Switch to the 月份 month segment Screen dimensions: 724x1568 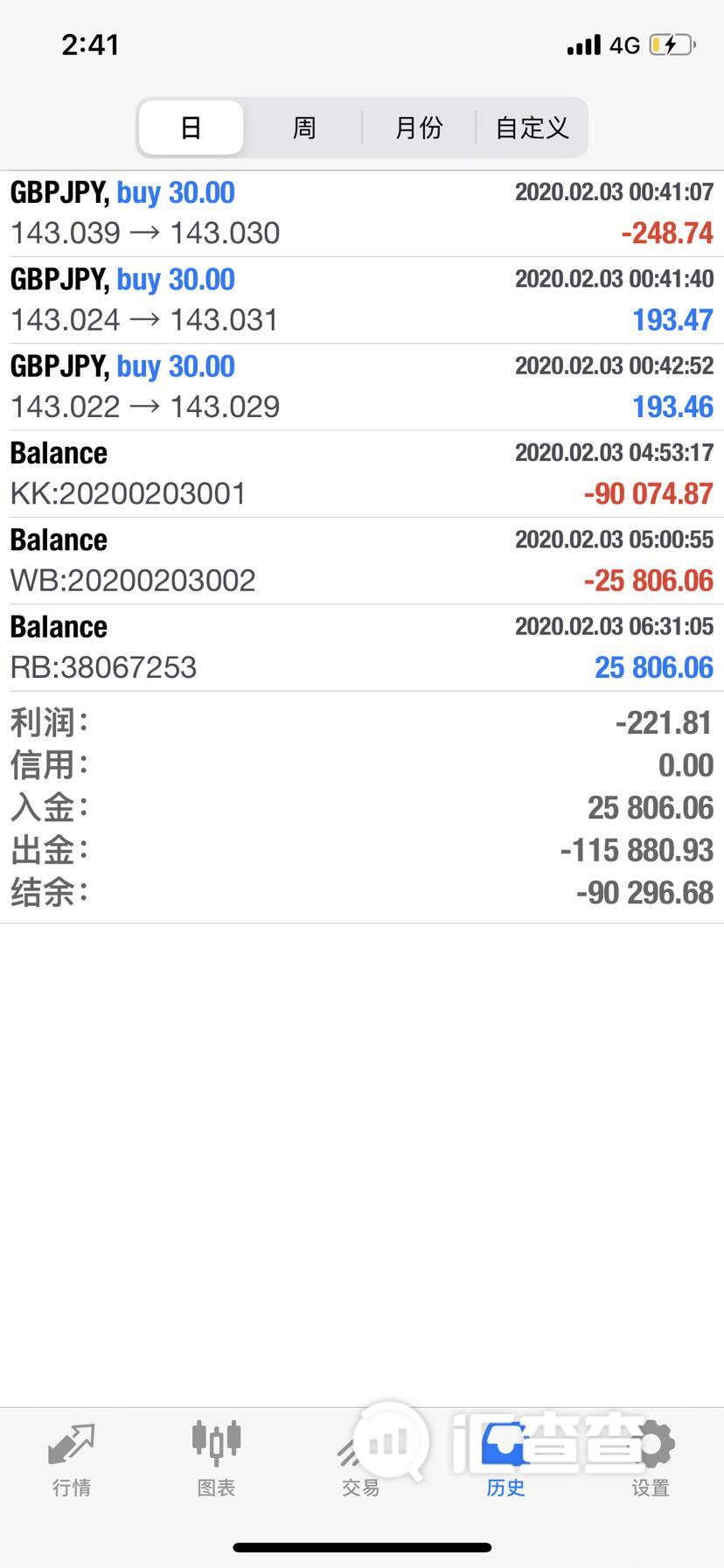pos(419,128)
